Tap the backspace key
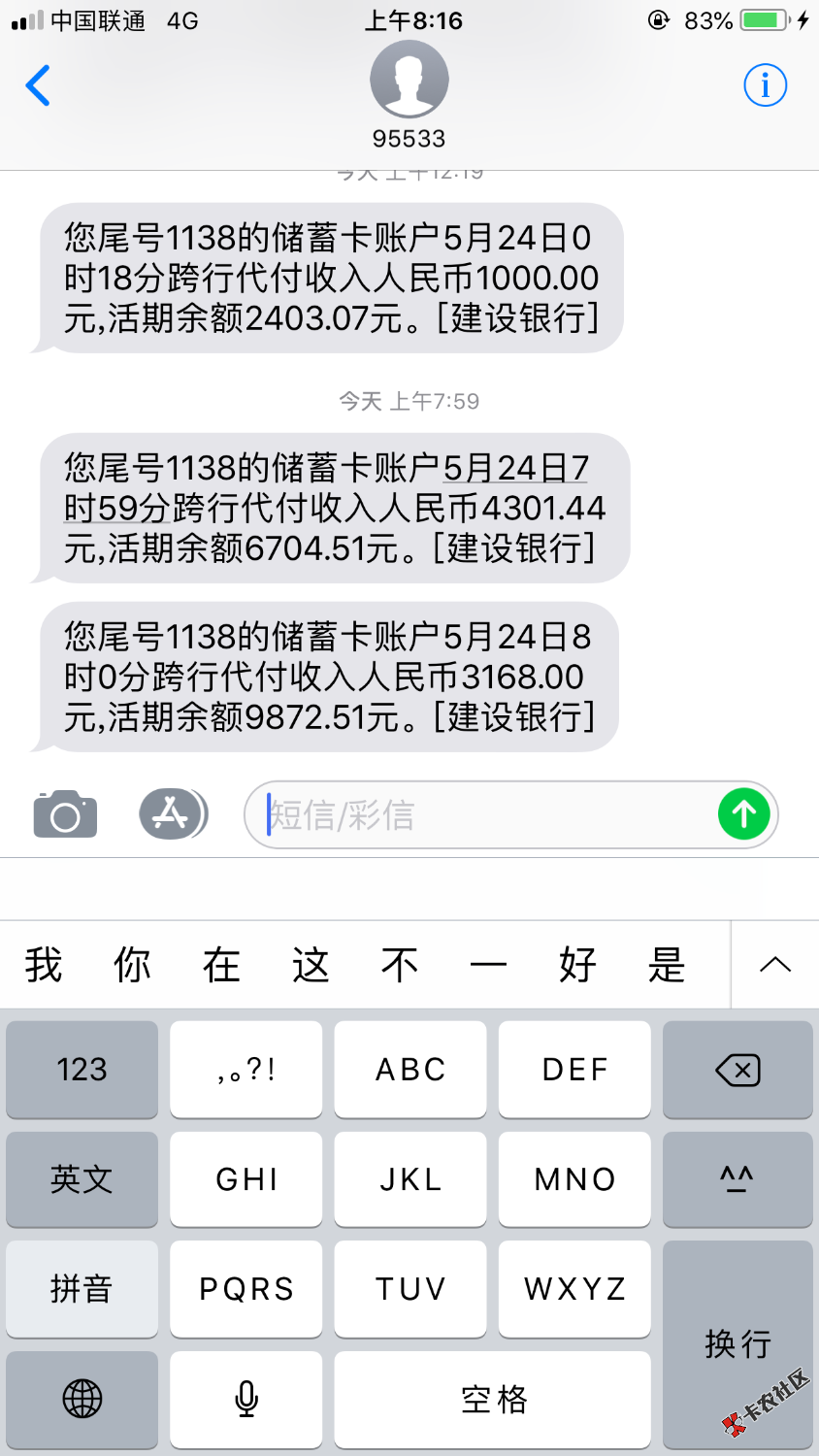Viewport: 819px width, 1456px height. pyautogui.click(x=737, y=1069)
